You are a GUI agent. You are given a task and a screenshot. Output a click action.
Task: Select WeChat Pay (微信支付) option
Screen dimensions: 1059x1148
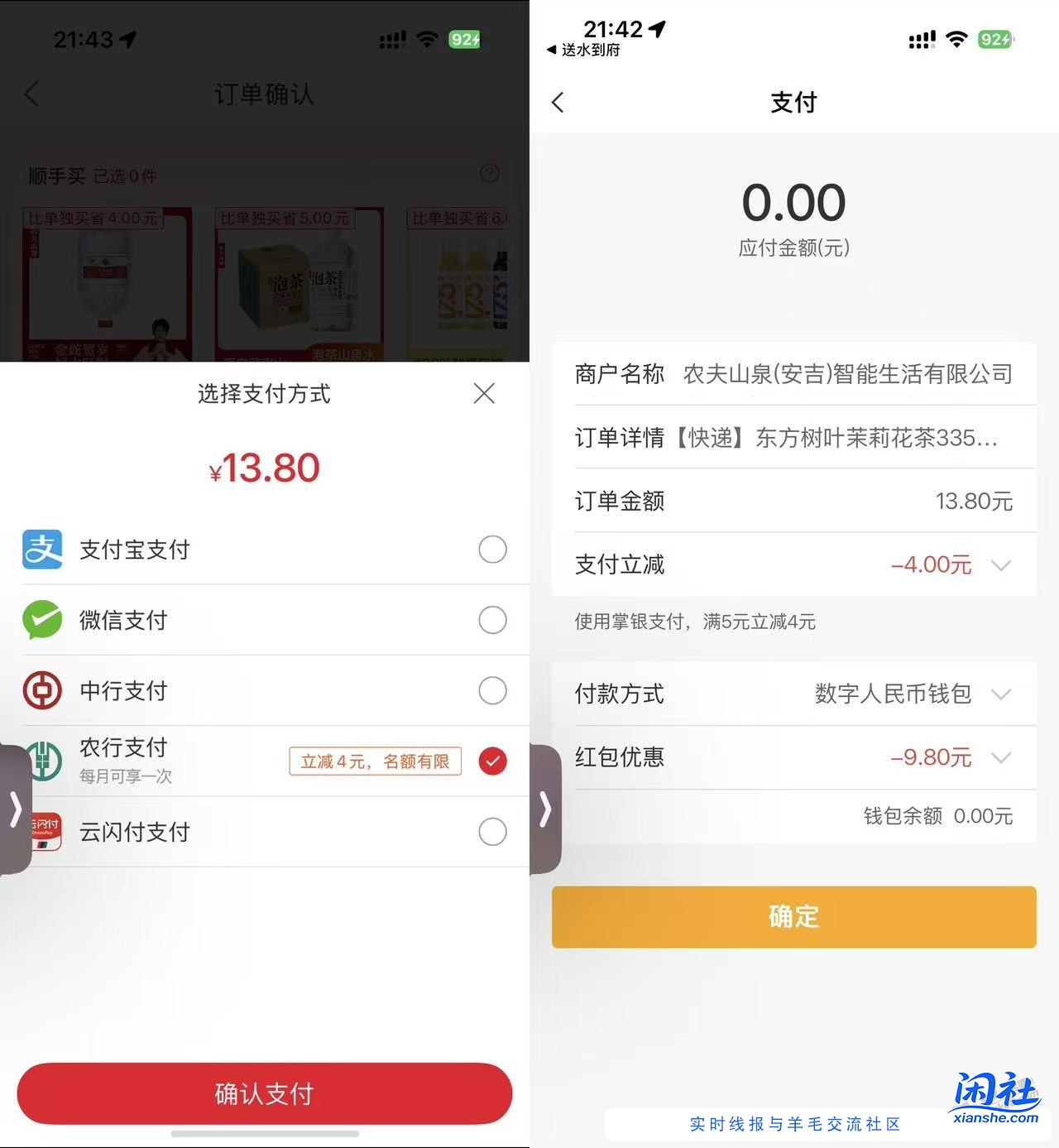click(x=492, y=620)
